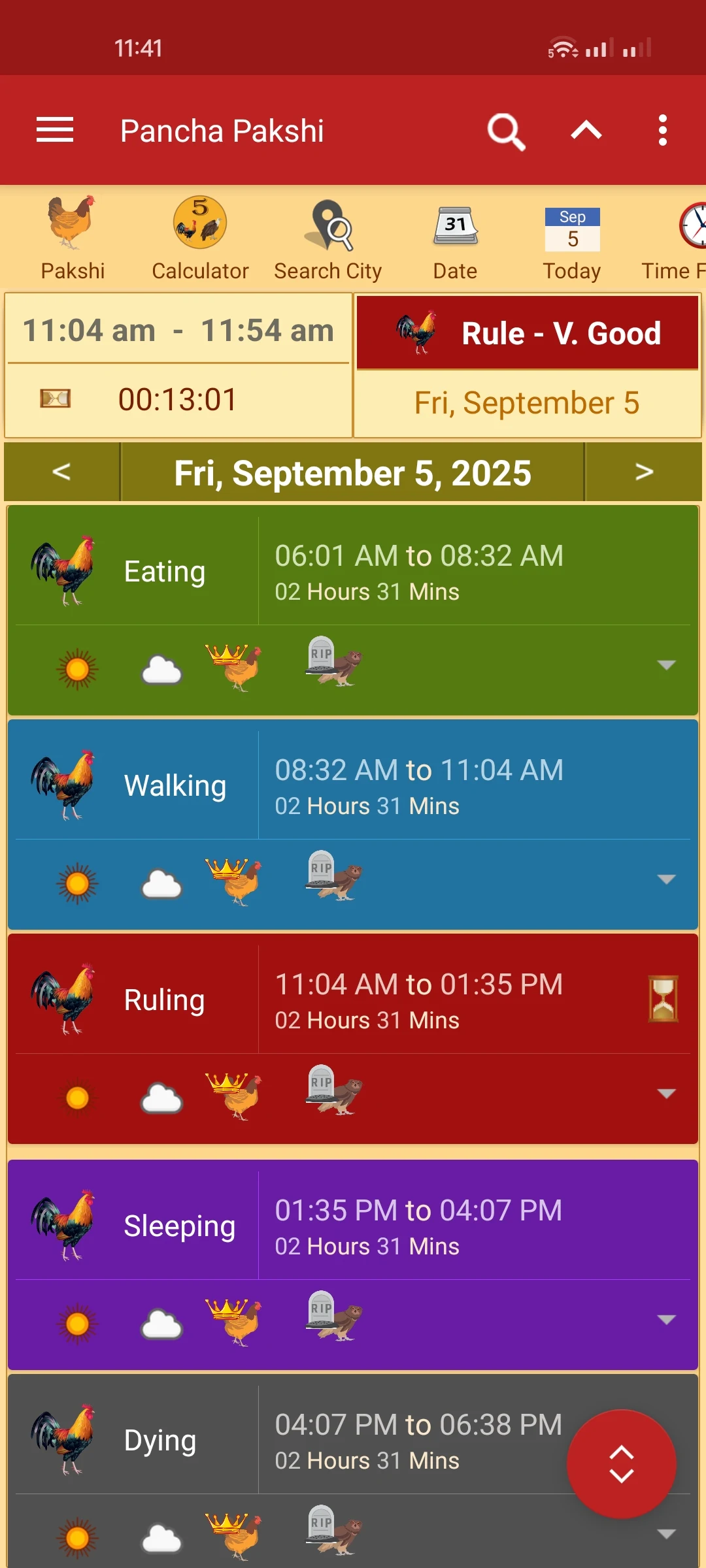Open the Fri, September 5, 2025 date header

pos(352,473)
